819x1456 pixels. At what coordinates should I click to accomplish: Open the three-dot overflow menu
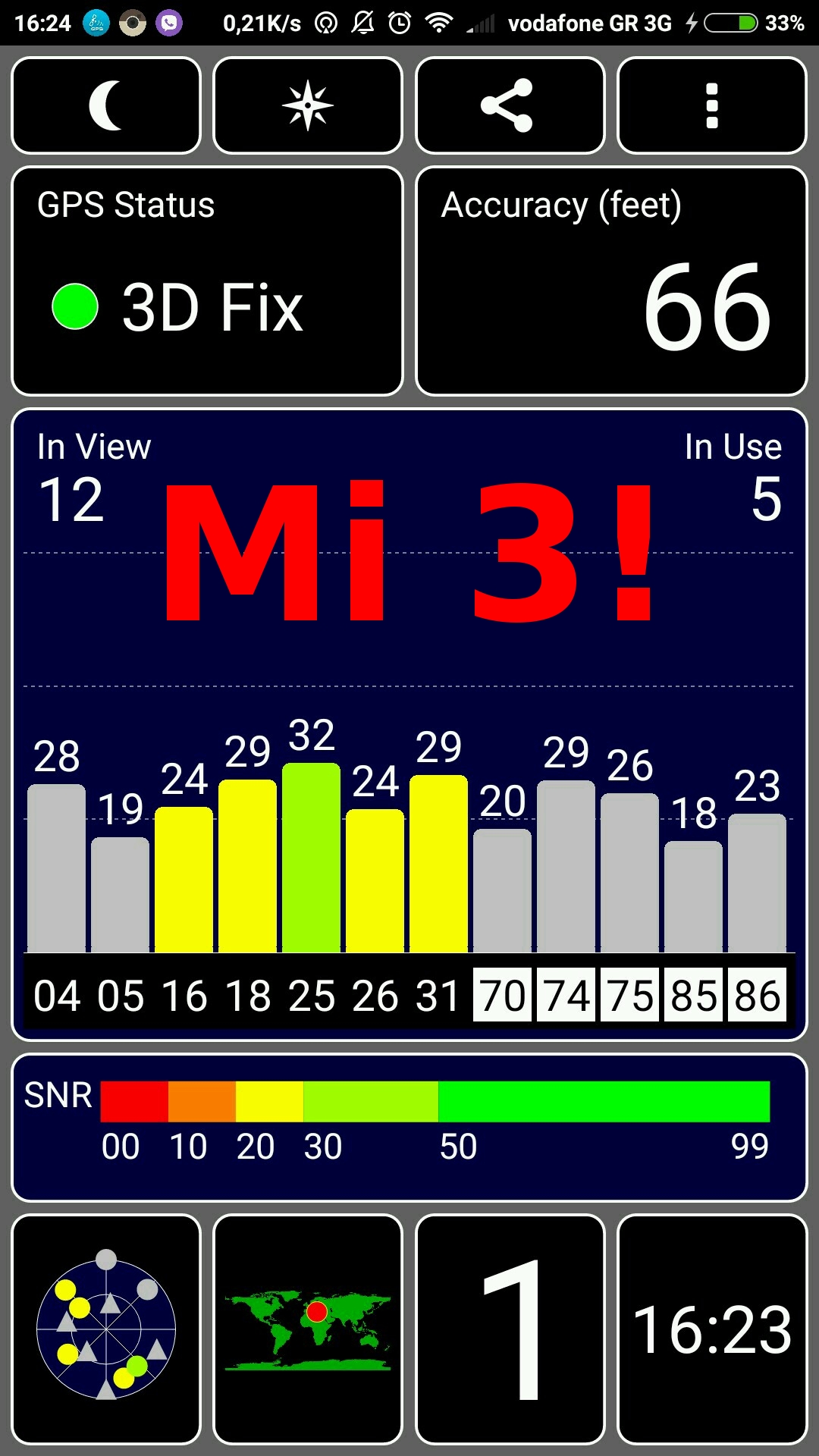pyautogui.click(x=711, y=105)
